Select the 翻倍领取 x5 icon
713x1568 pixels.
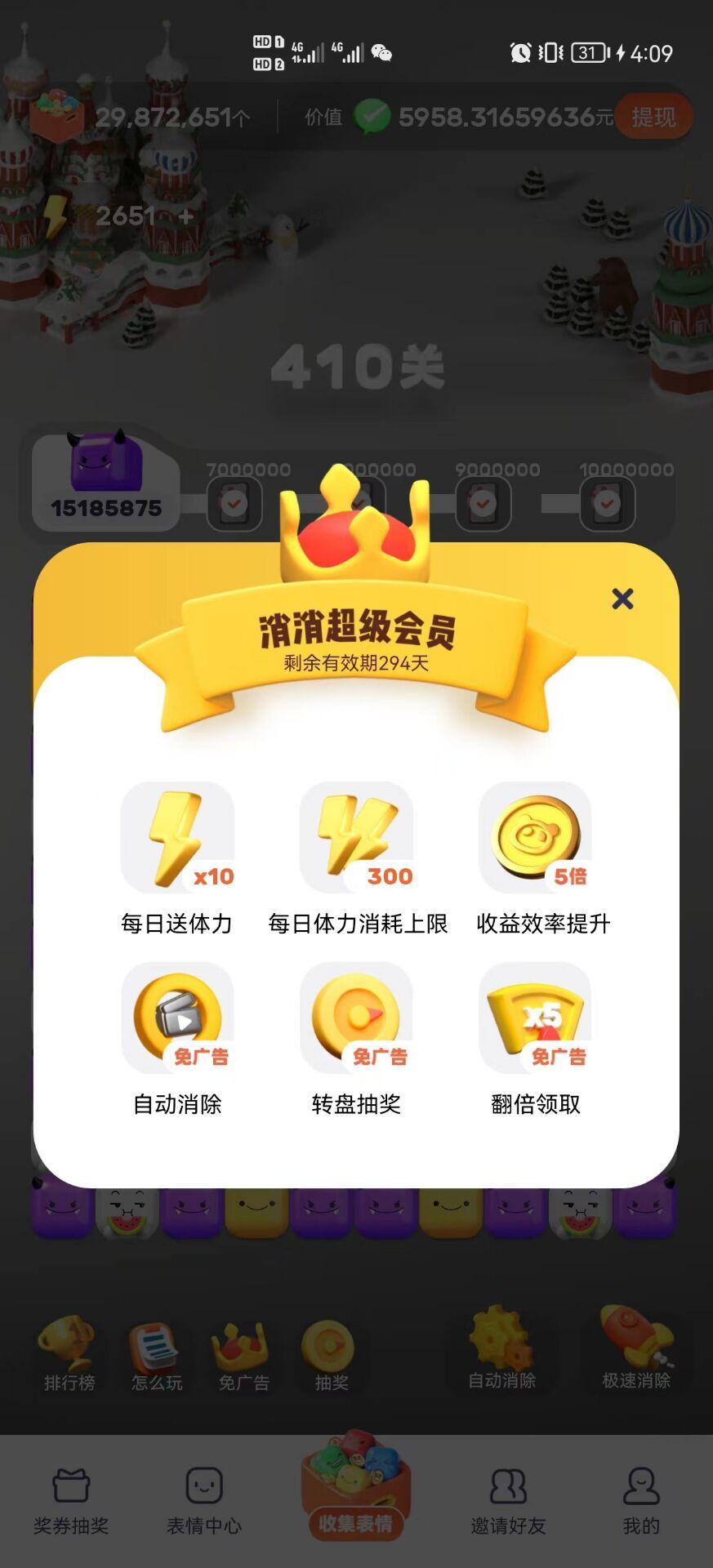click(x=535, y=1017)
